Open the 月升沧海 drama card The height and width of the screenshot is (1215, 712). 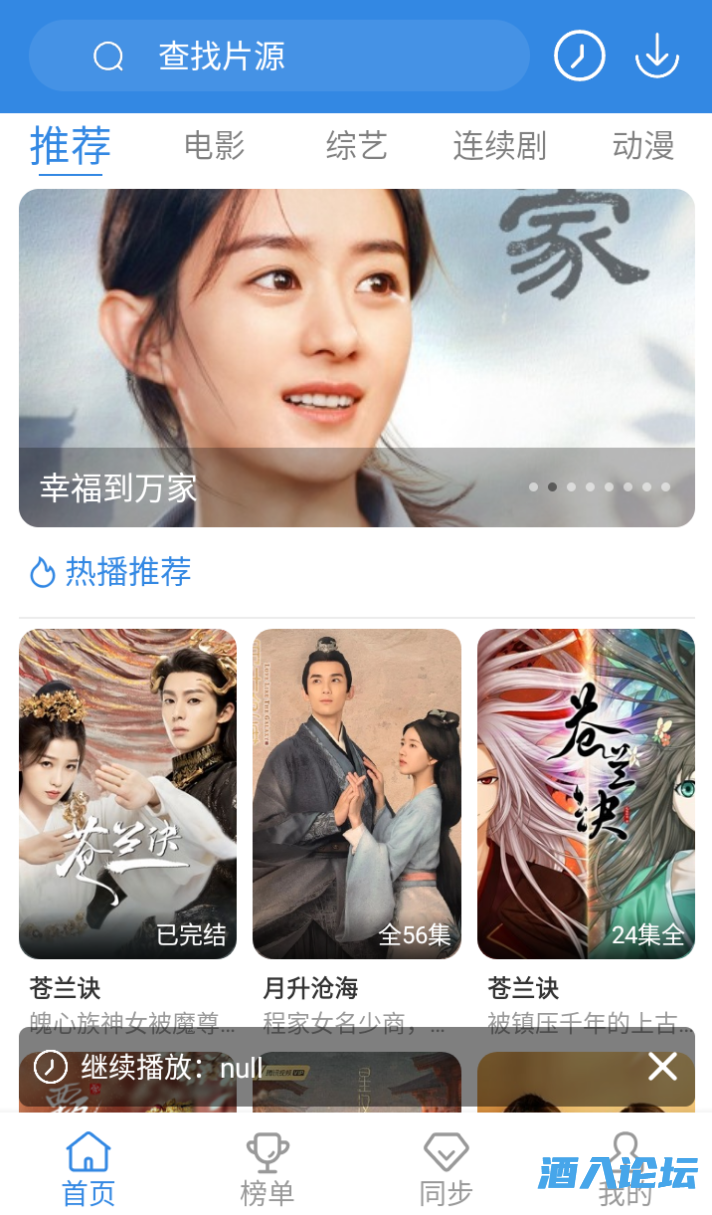(x=357, y=793)
